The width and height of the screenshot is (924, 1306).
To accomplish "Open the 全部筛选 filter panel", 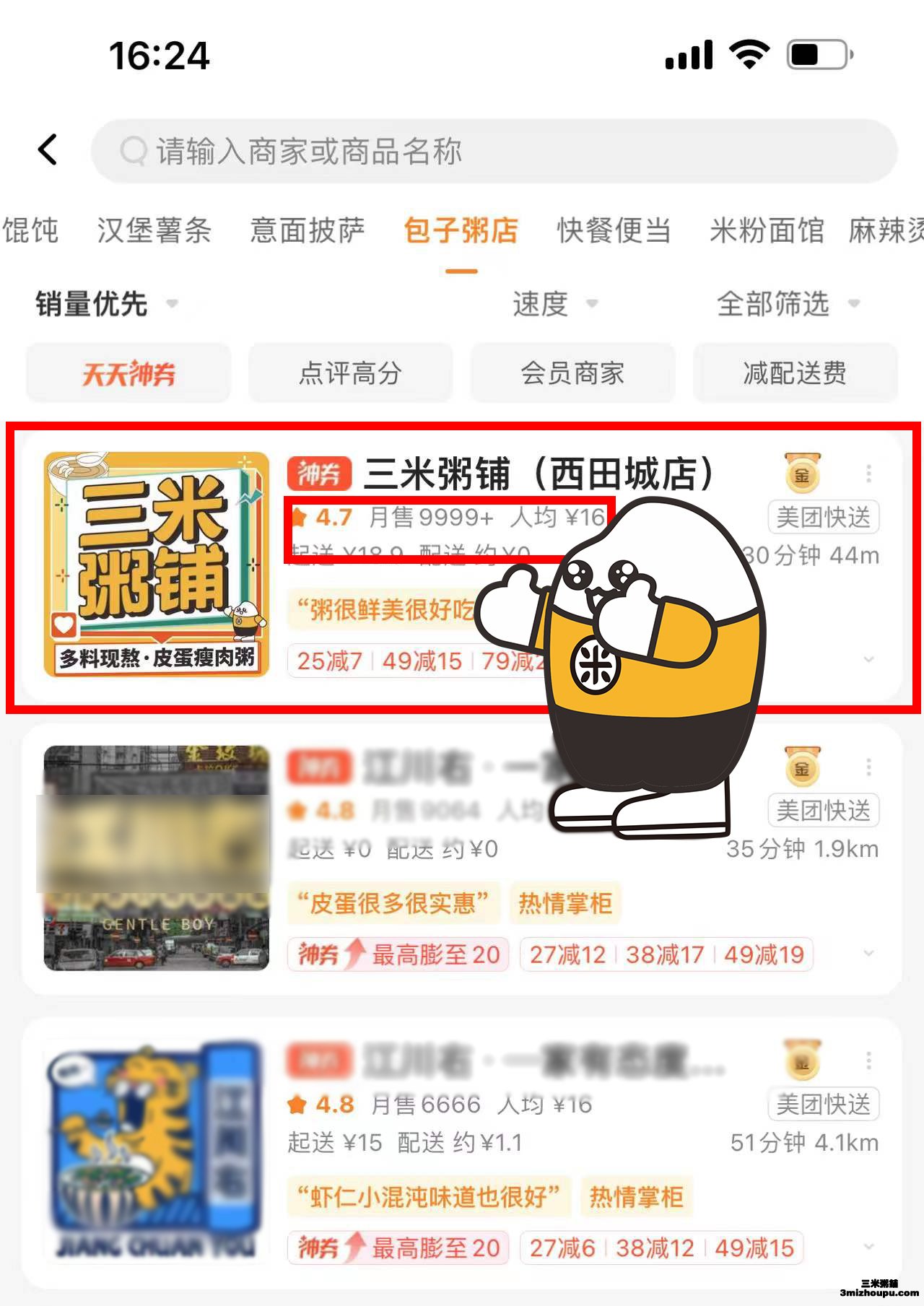I will (x=788, y=304).
